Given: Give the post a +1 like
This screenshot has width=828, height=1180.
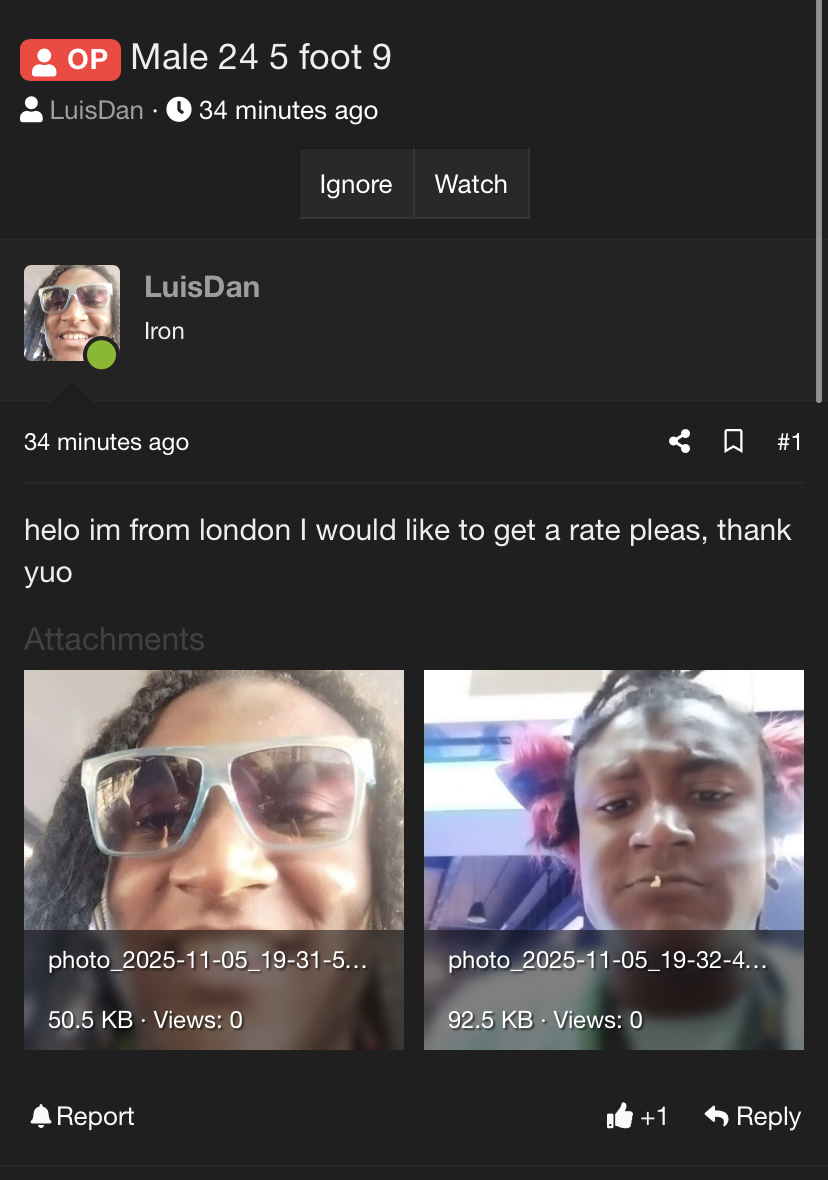Looking at the screenshot, I should [x=637, y=1116].
